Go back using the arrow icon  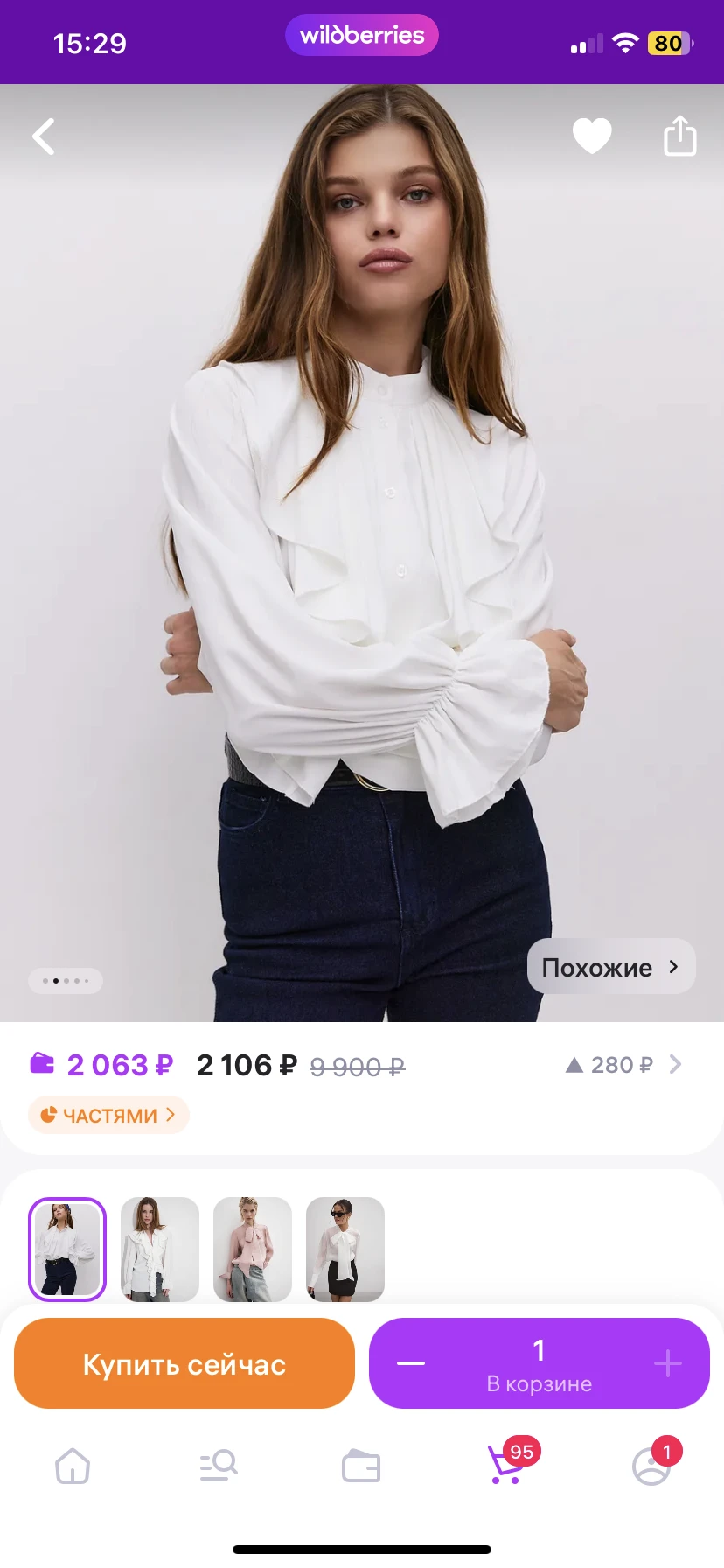point(44,136)
